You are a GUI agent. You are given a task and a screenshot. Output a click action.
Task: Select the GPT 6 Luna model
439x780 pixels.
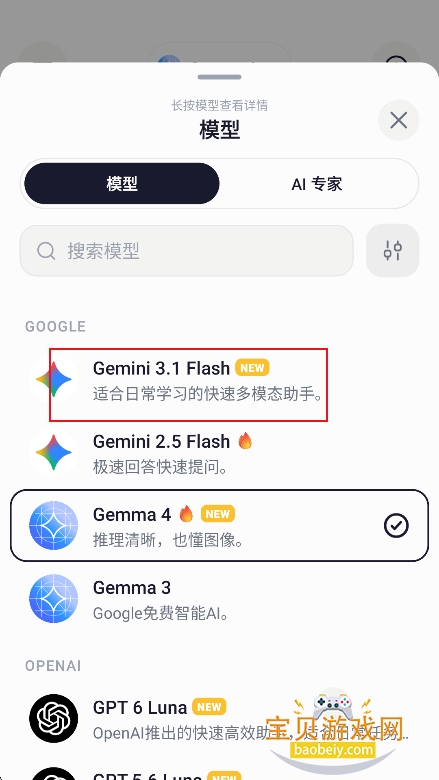pyautogui.click(x=219, y=718)
